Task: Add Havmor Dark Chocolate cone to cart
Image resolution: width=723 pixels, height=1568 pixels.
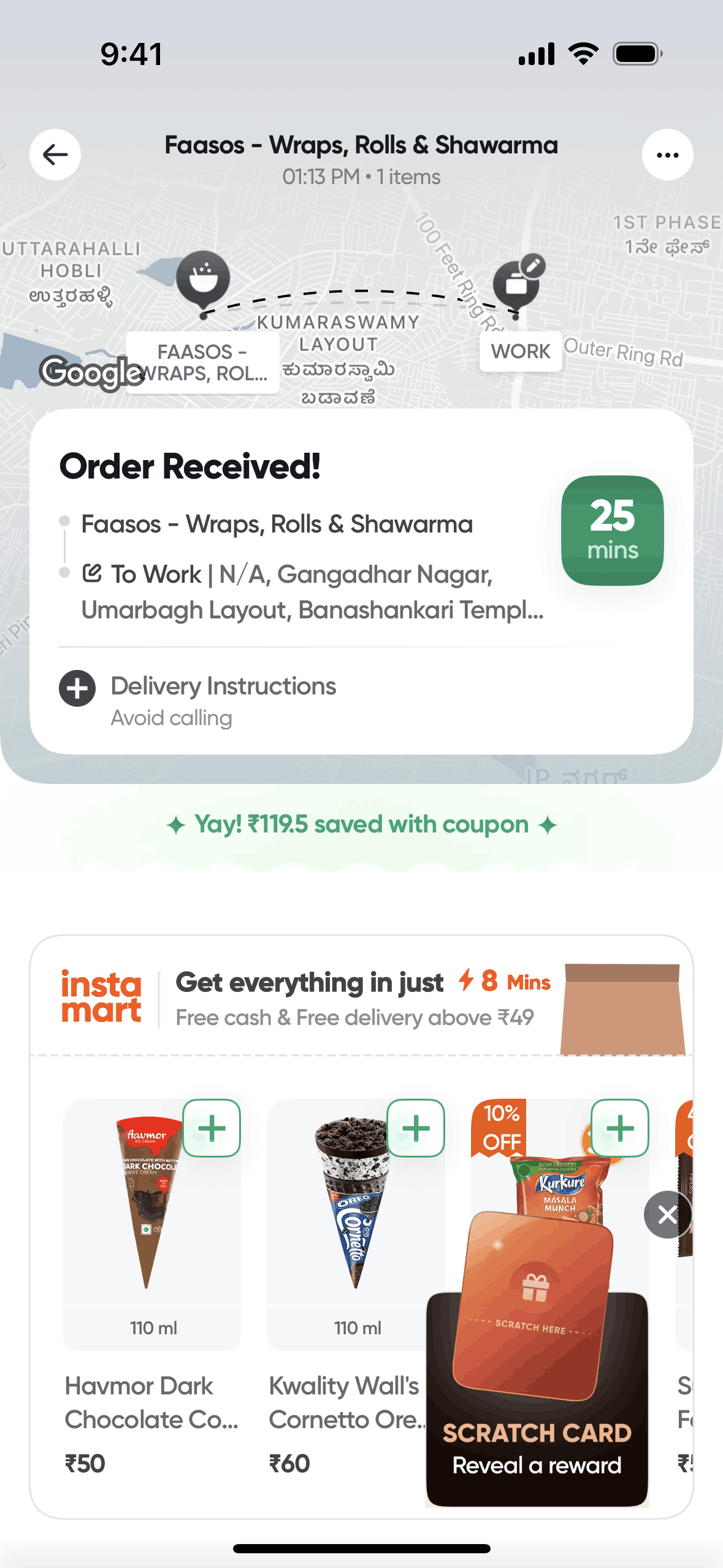Action: 212,1128
